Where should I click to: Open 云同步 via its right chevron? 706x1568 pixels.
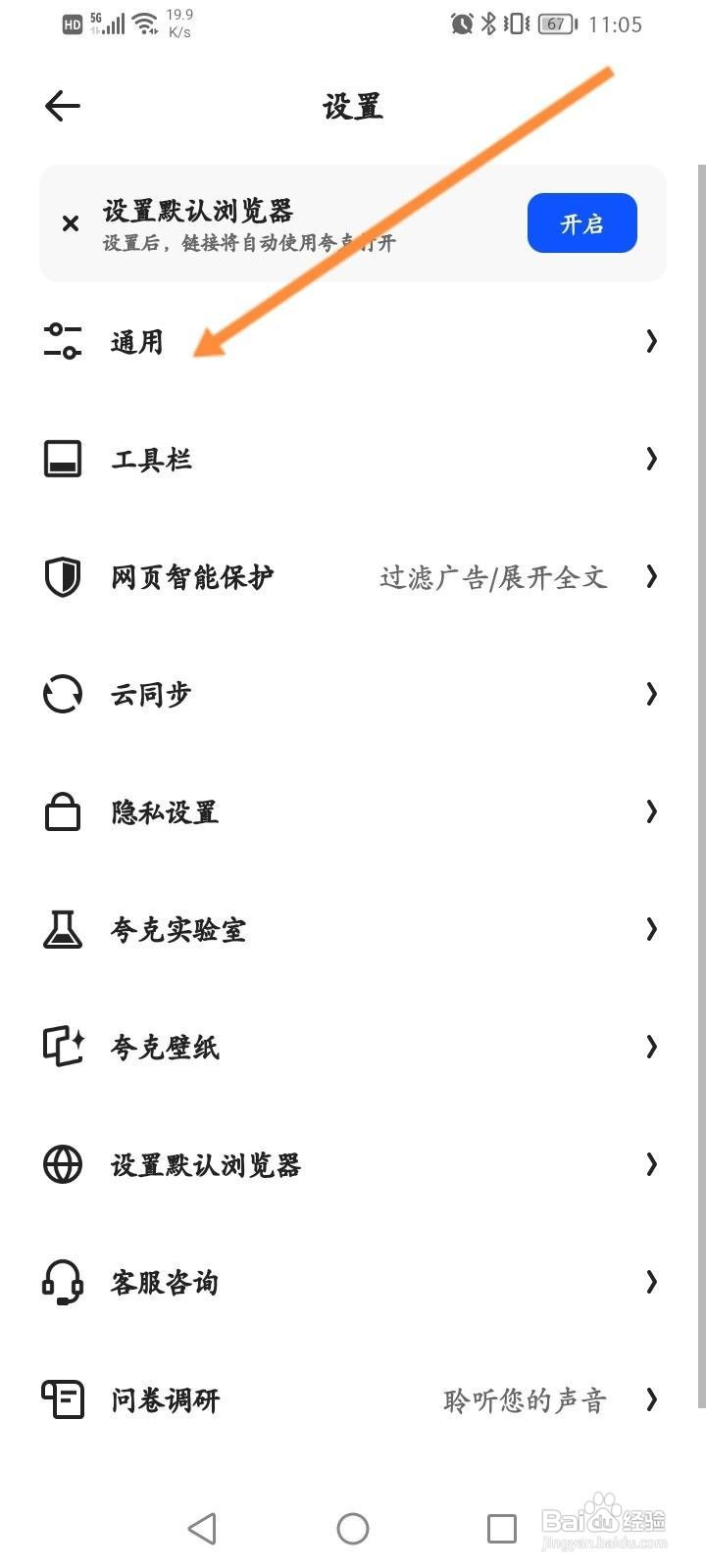click(x=651, y=694)
